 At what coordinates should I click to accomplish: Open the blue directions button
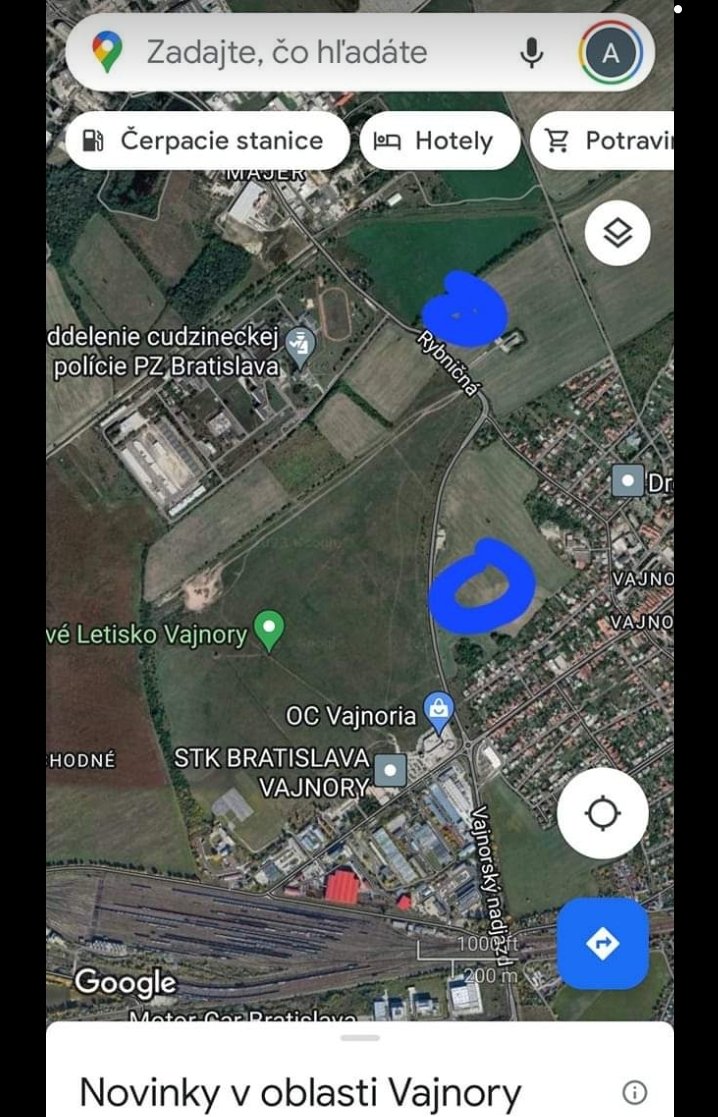click(x=602, y=943)
